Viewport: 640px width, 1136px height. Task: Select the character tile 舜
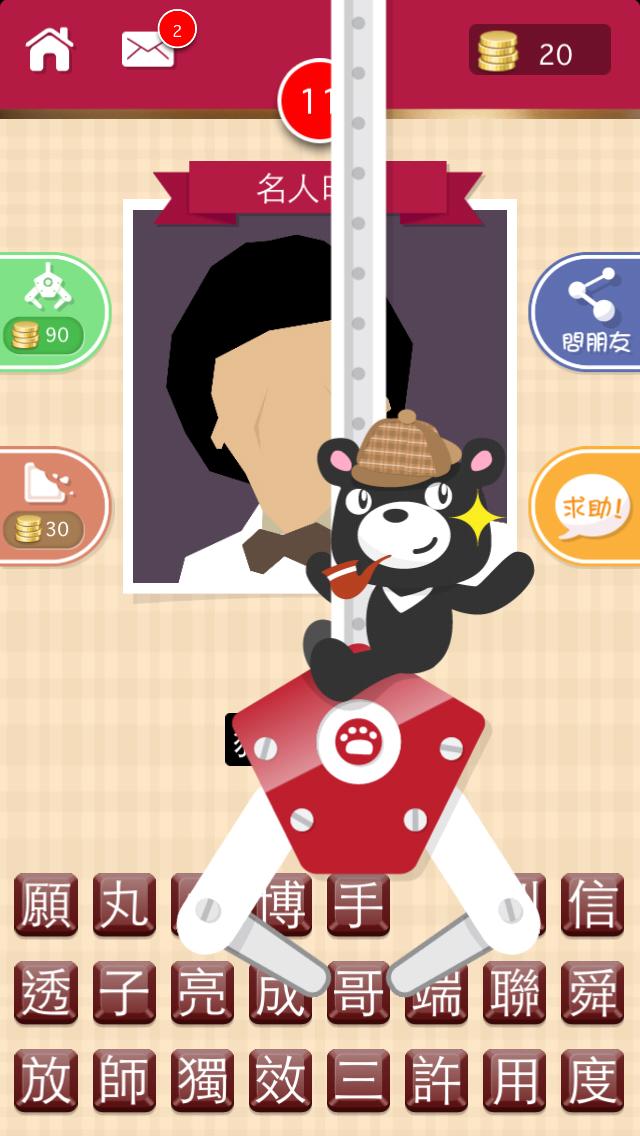(593, 993)
